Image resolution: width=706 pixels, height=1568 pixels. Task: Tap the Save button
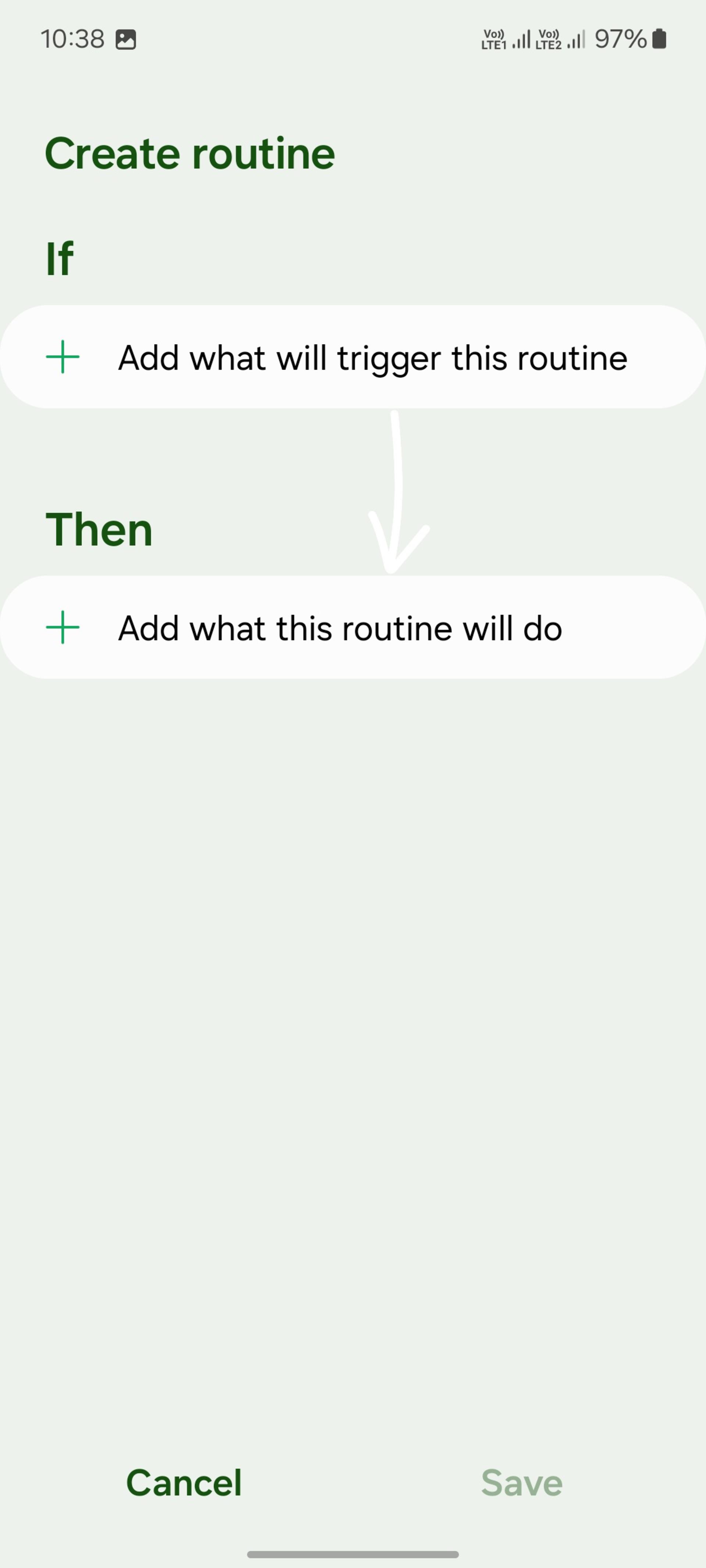pos(521,1482)
